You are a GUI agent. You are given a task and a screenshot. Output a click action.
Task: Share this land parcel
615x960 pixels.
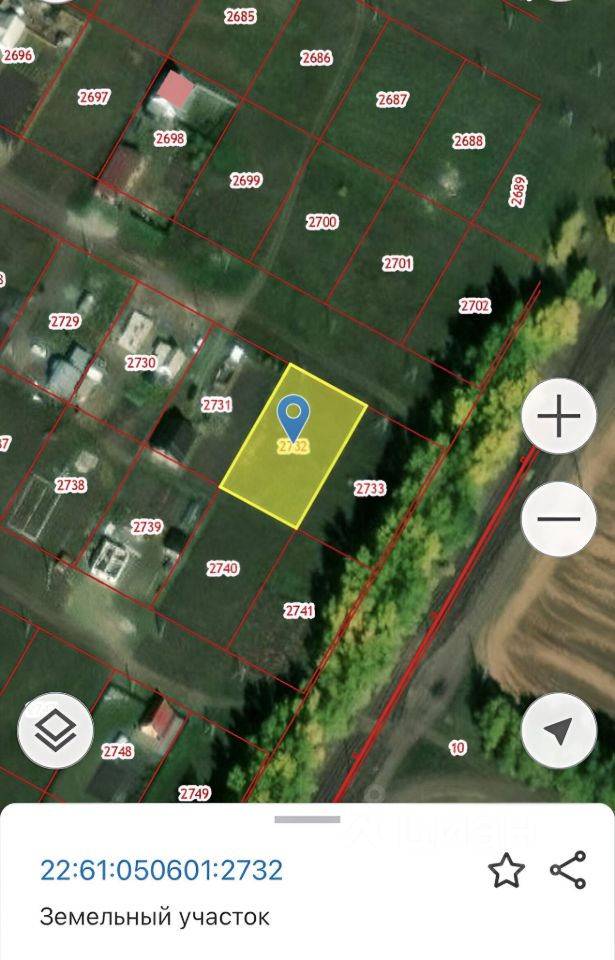[568, 870]
